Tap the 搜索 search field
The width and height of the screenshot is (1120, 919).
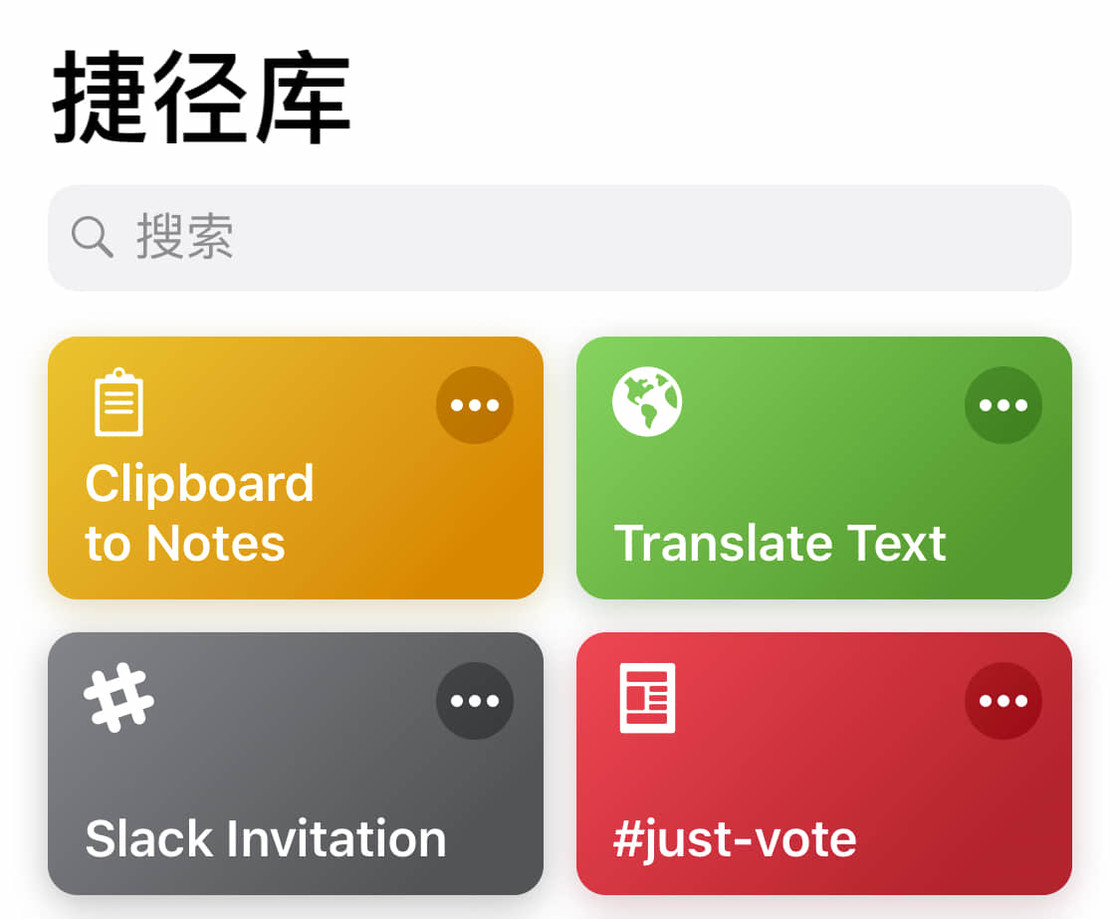click(560, 238)
